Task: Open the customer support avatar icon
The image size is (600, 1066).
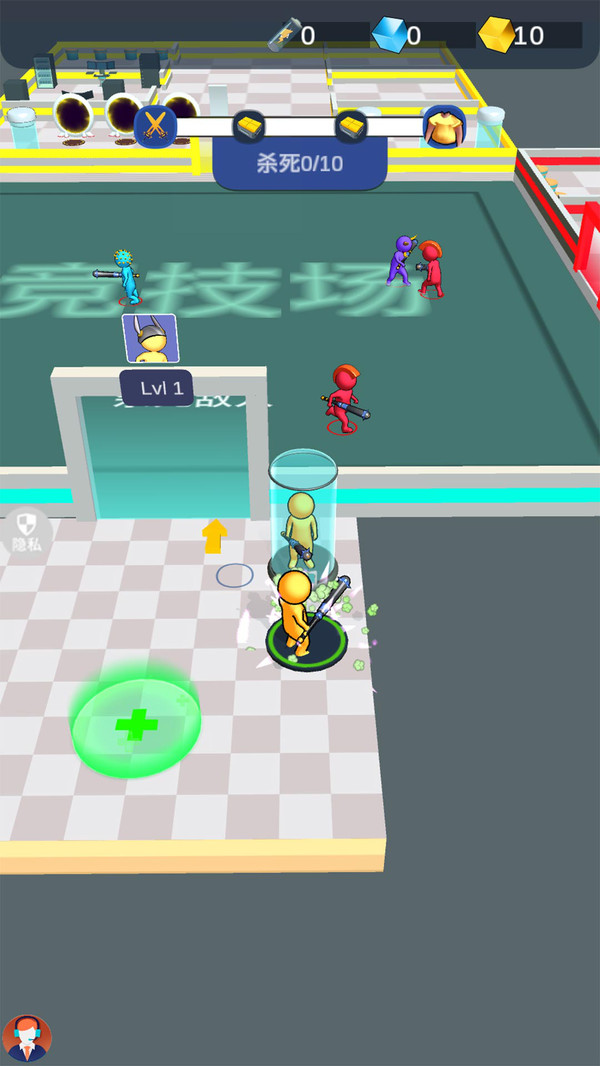Action: click(x=27, y=1037)
